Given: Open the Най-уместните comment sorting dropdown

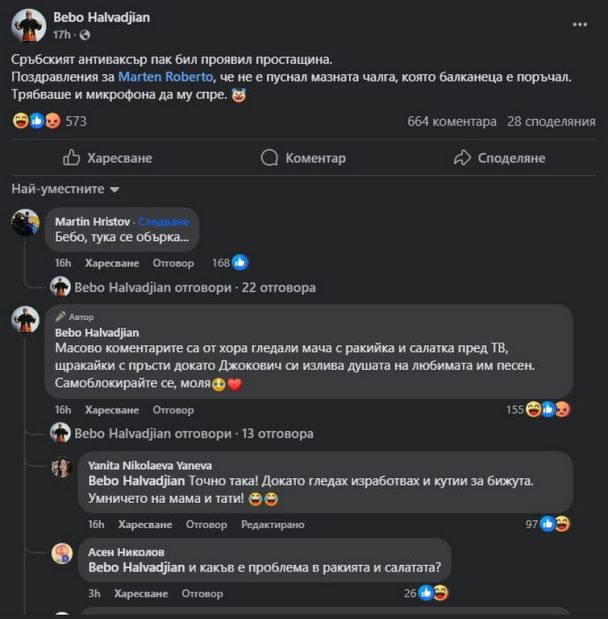Looking at the screenshot, I should coord(65,189).
